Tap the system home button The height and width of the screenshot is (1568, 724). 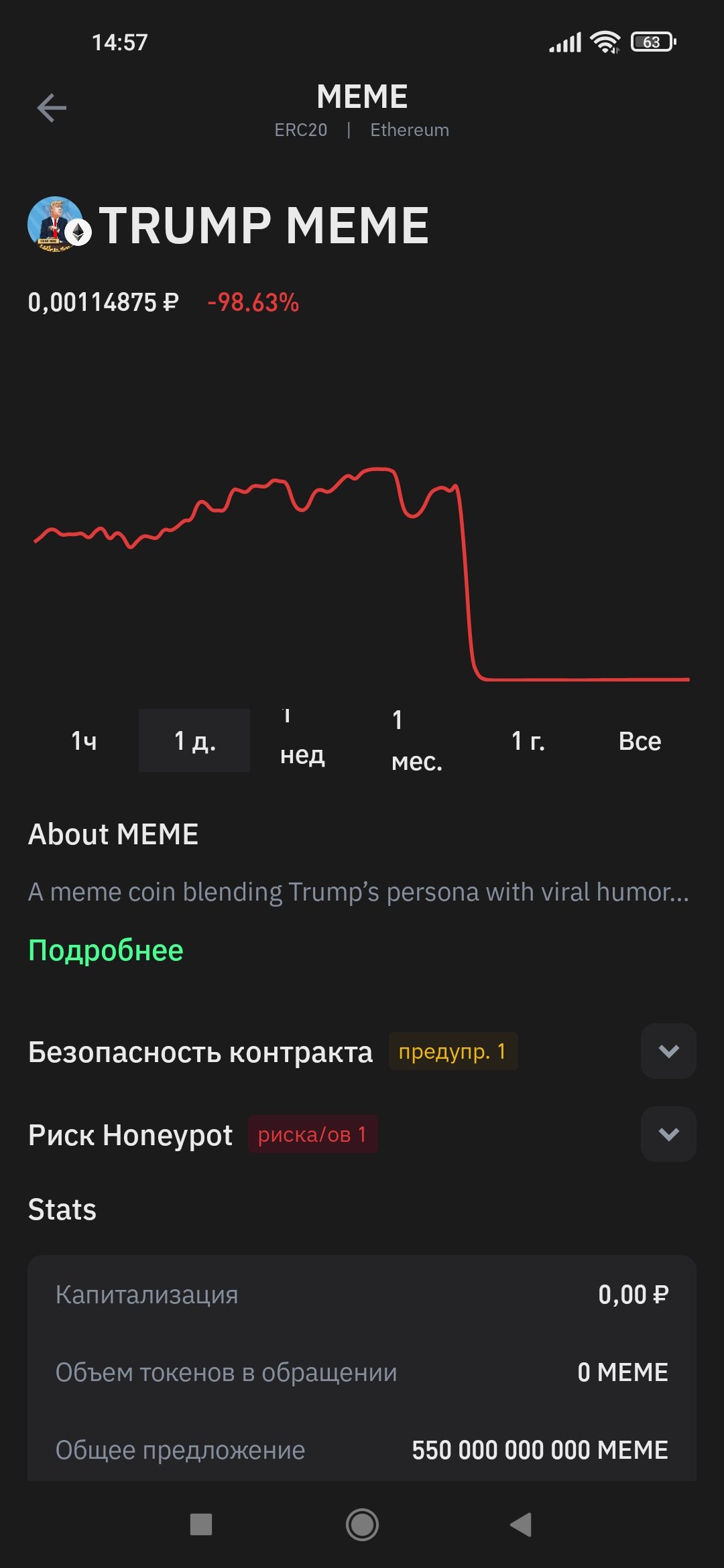point(362,1525)
